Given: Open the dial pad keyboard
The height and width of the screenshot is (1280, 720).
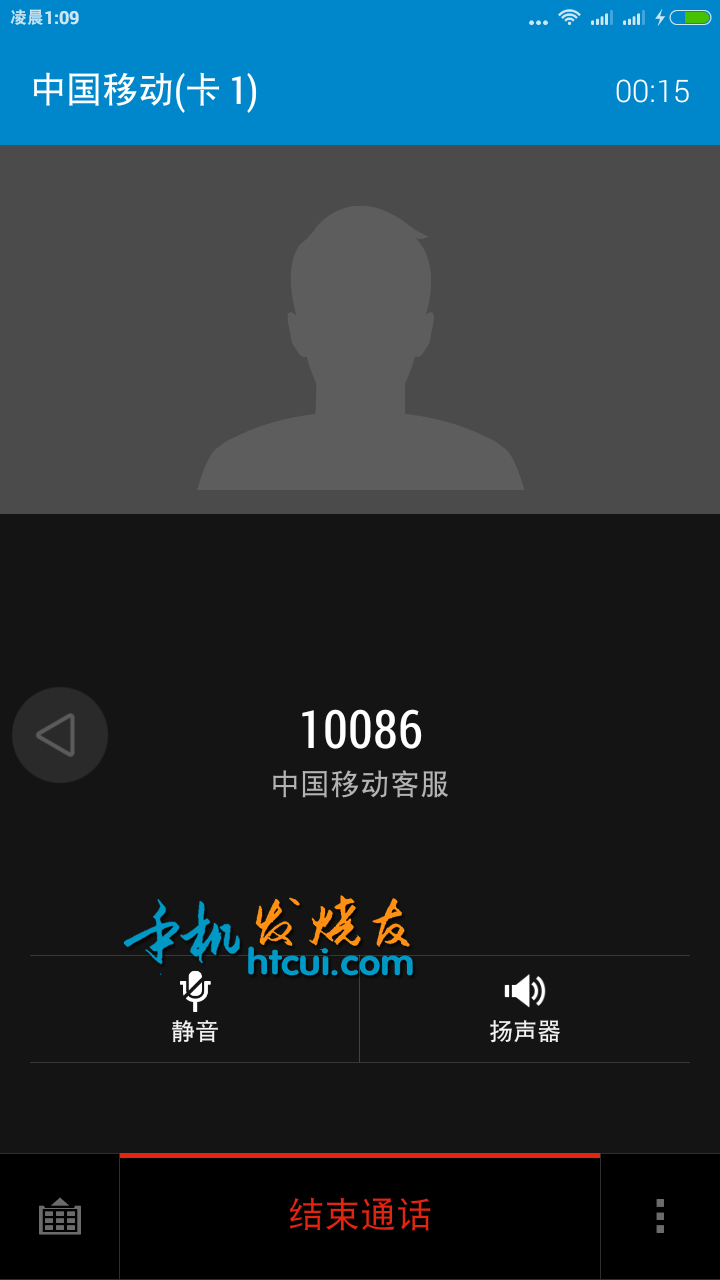Looking at the screenshot, I should click(60, 1216).
